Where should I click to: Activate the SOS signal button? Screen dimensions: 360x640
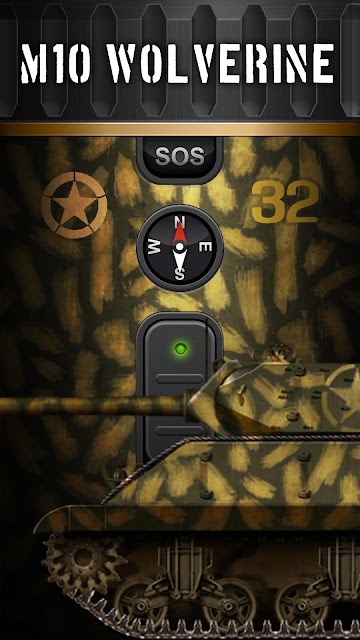click(180, 158)
